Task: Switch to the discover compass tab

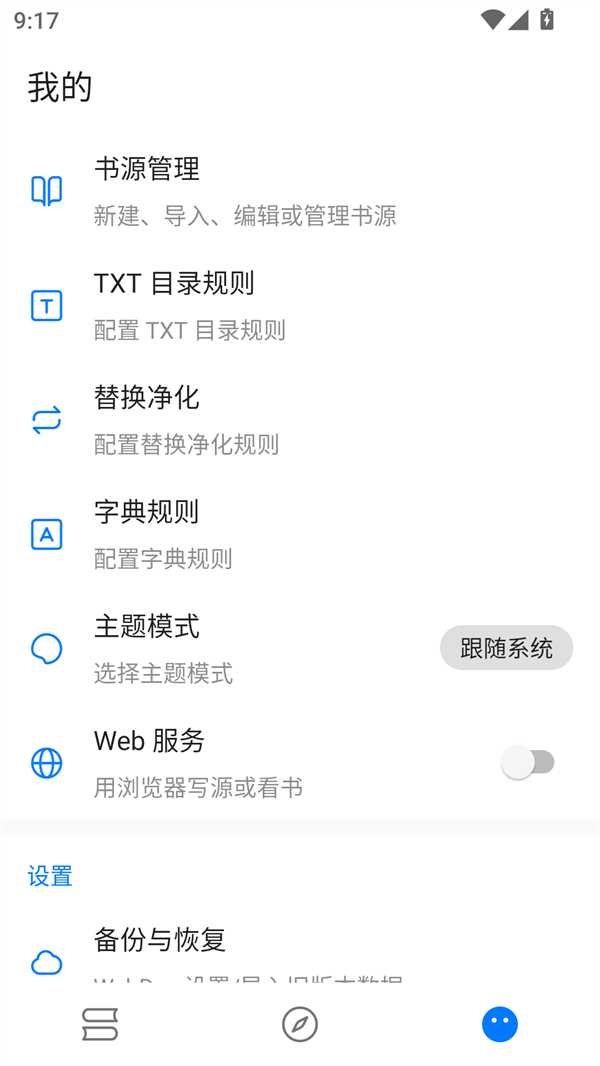Action: [300, 1024]
